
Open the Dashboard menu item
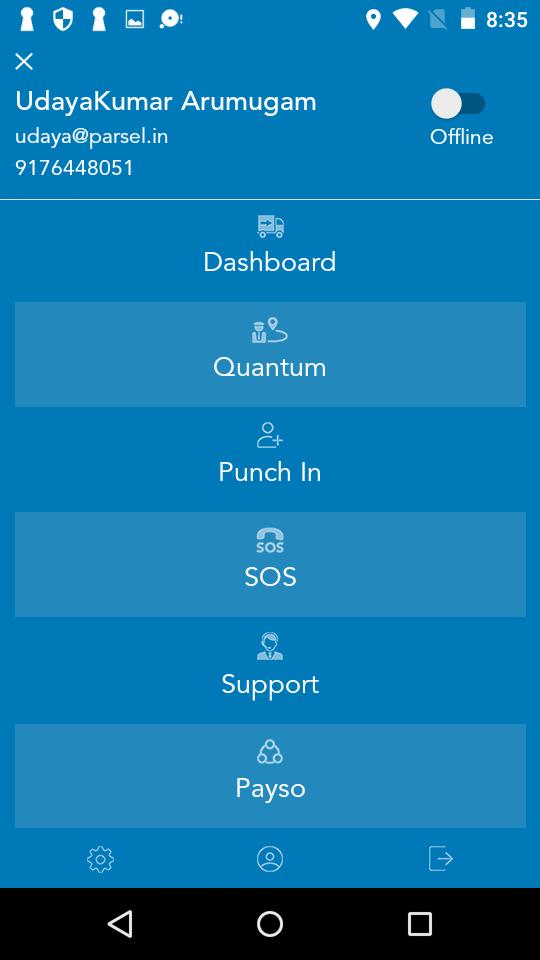point(270,249)
